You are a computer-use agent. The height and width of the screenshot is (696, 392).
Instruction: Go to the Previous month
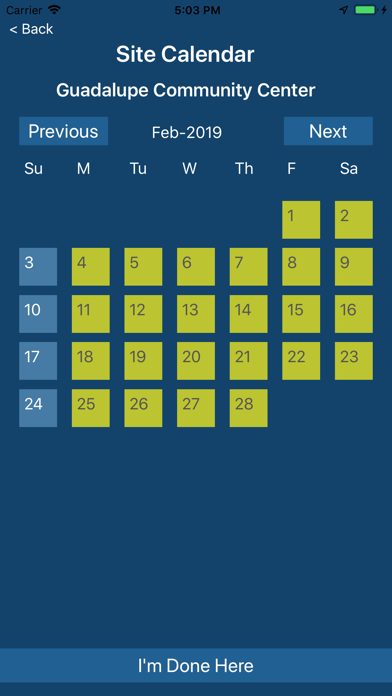tap(63, 131)
